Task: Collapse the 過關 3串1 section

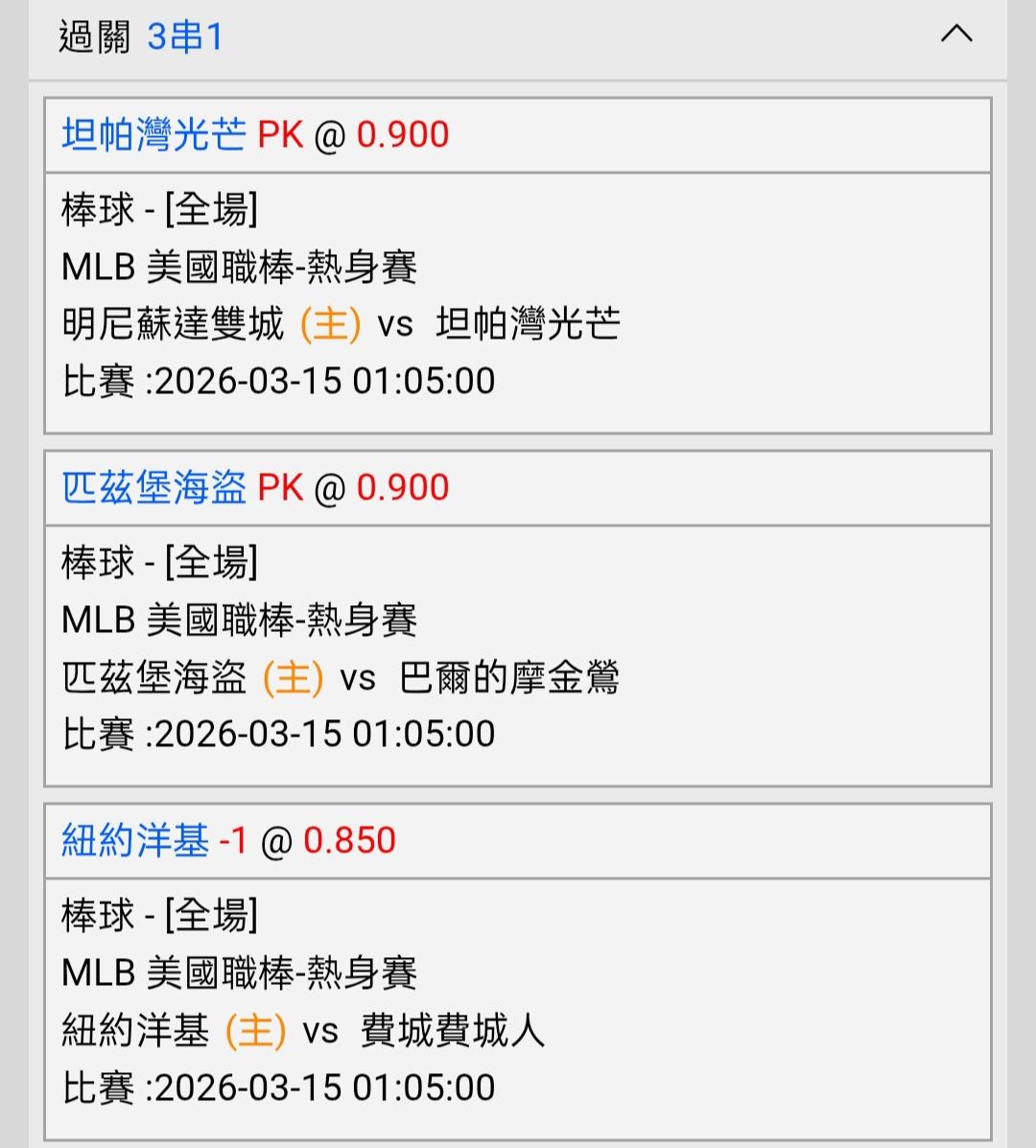Action: click(956, 34)
